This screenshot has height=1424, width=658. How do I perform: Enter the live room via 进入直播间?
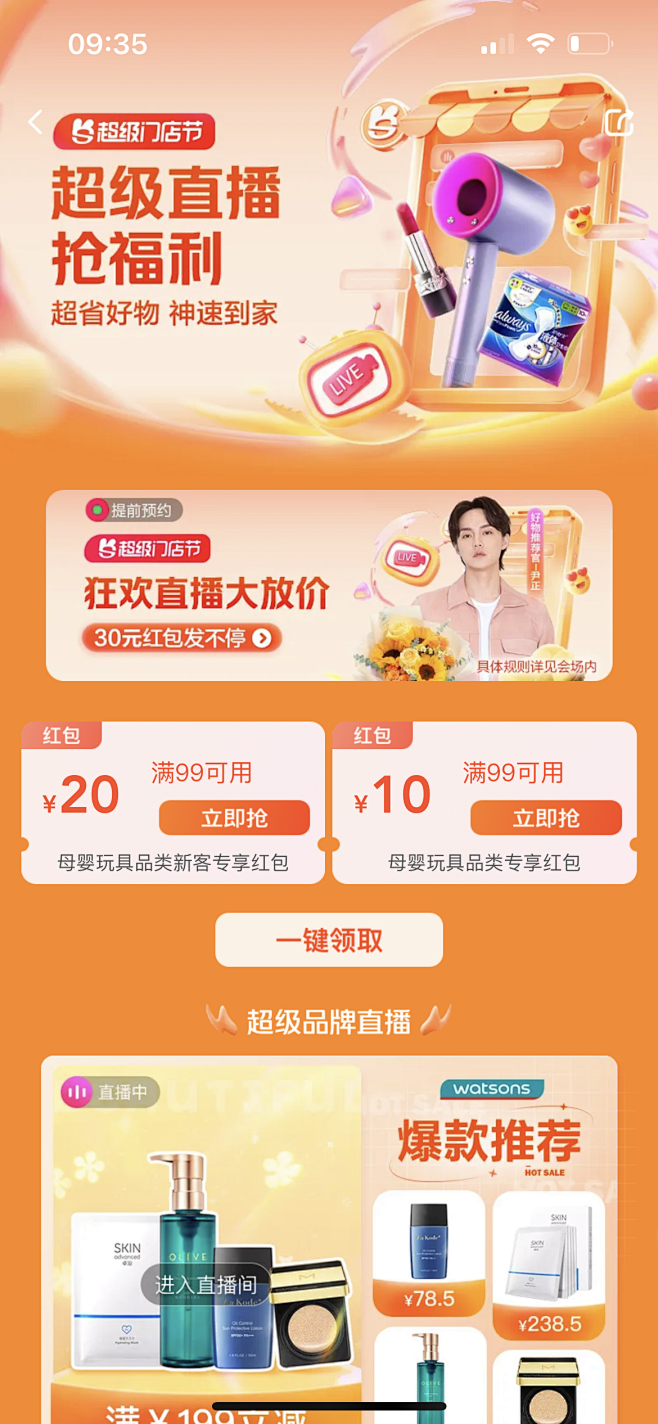[206, 1285]
